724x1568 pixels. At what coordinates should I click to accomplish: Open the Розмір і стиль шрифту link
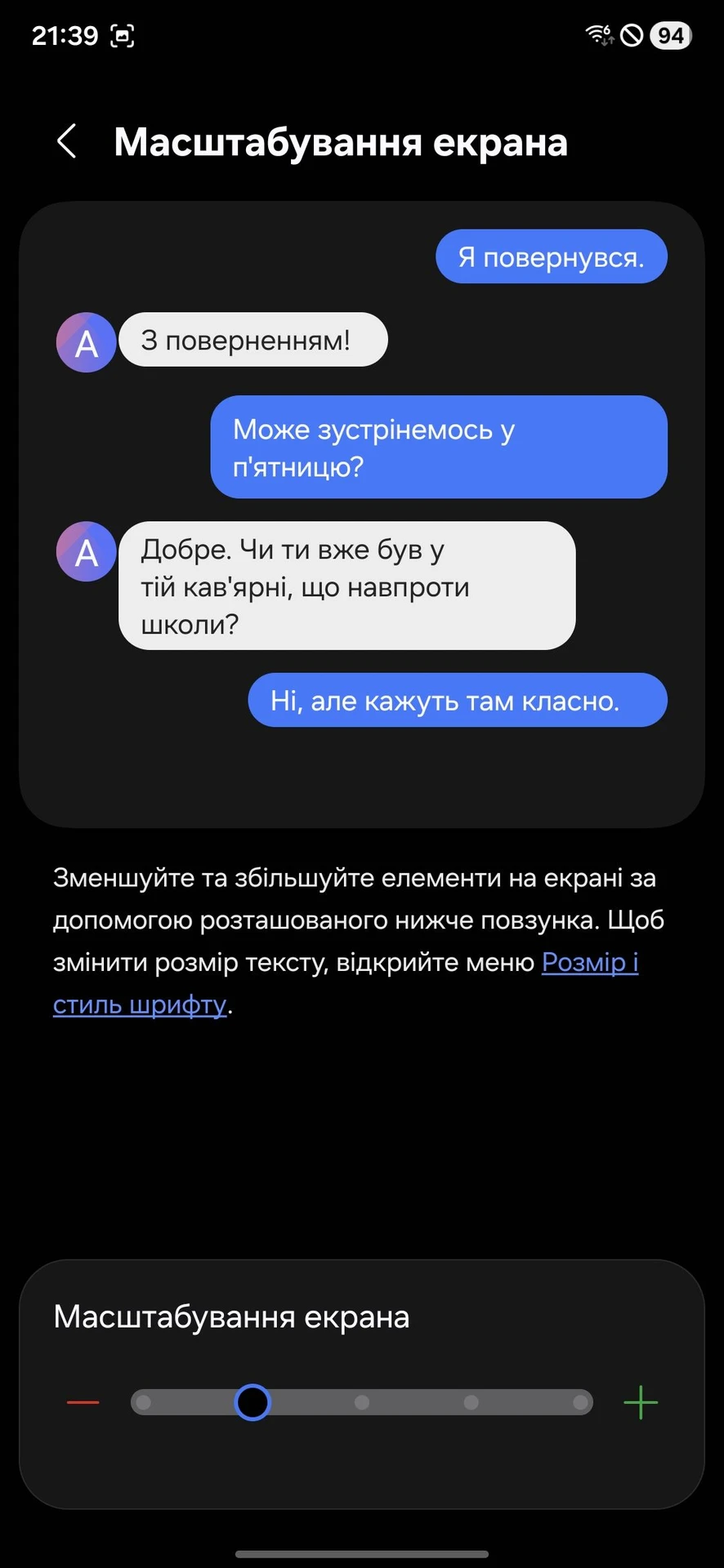(590, 962)
